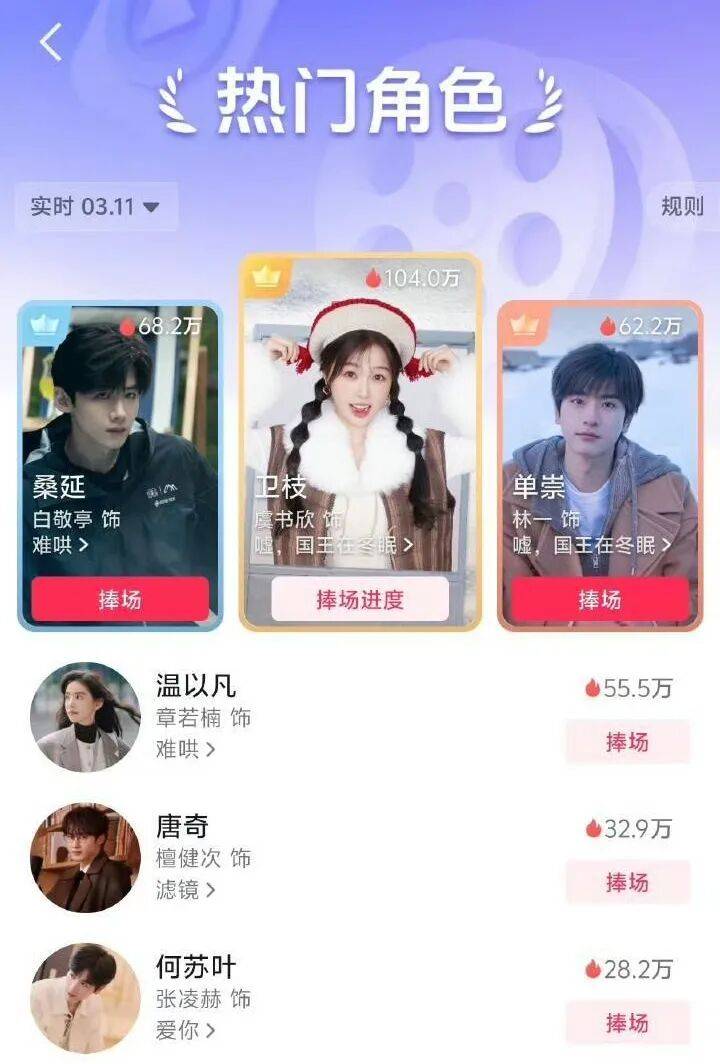View 温以凡's round avatar
Image resolution: width=720 pixels, height=1064 pixels.
[86, 717]
